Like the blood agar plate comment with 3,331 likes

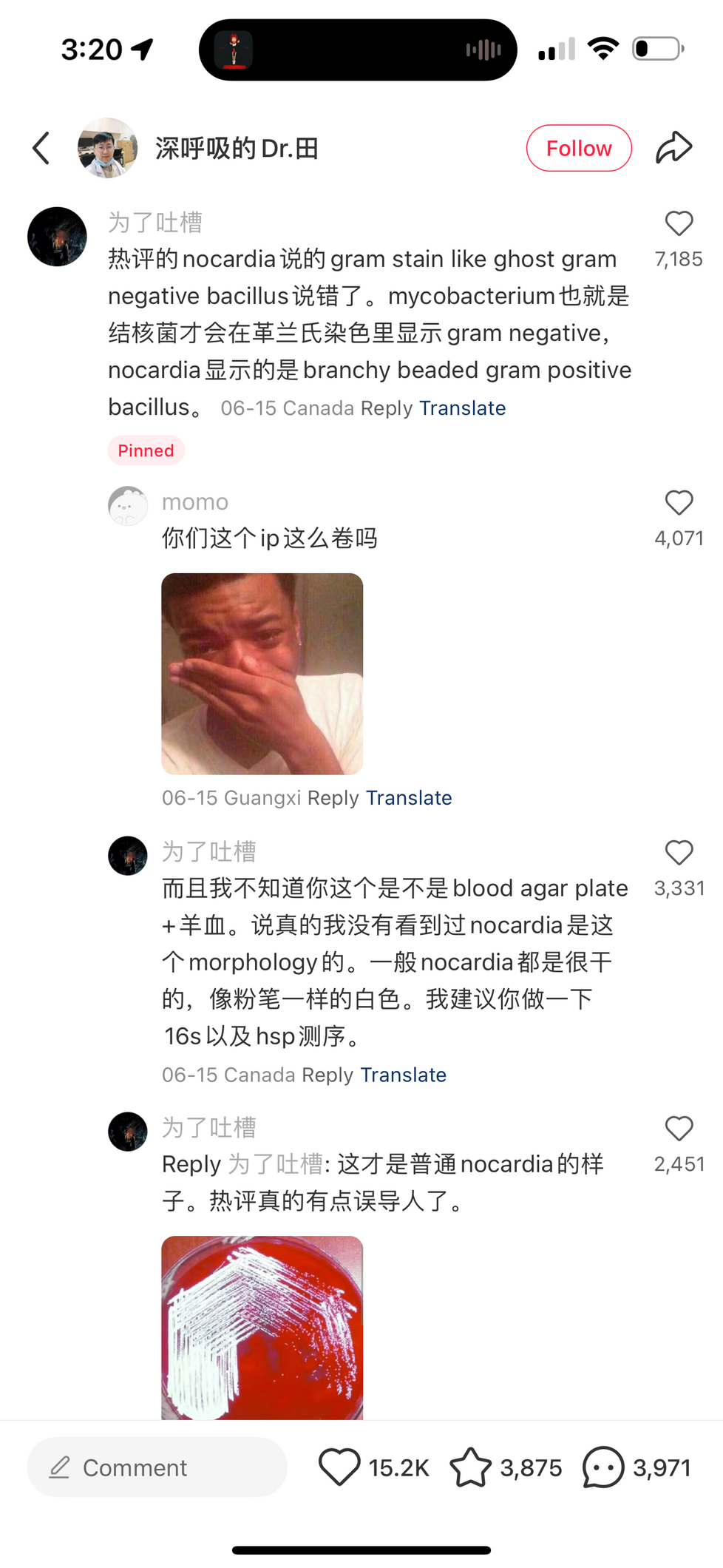coord(678,853)
